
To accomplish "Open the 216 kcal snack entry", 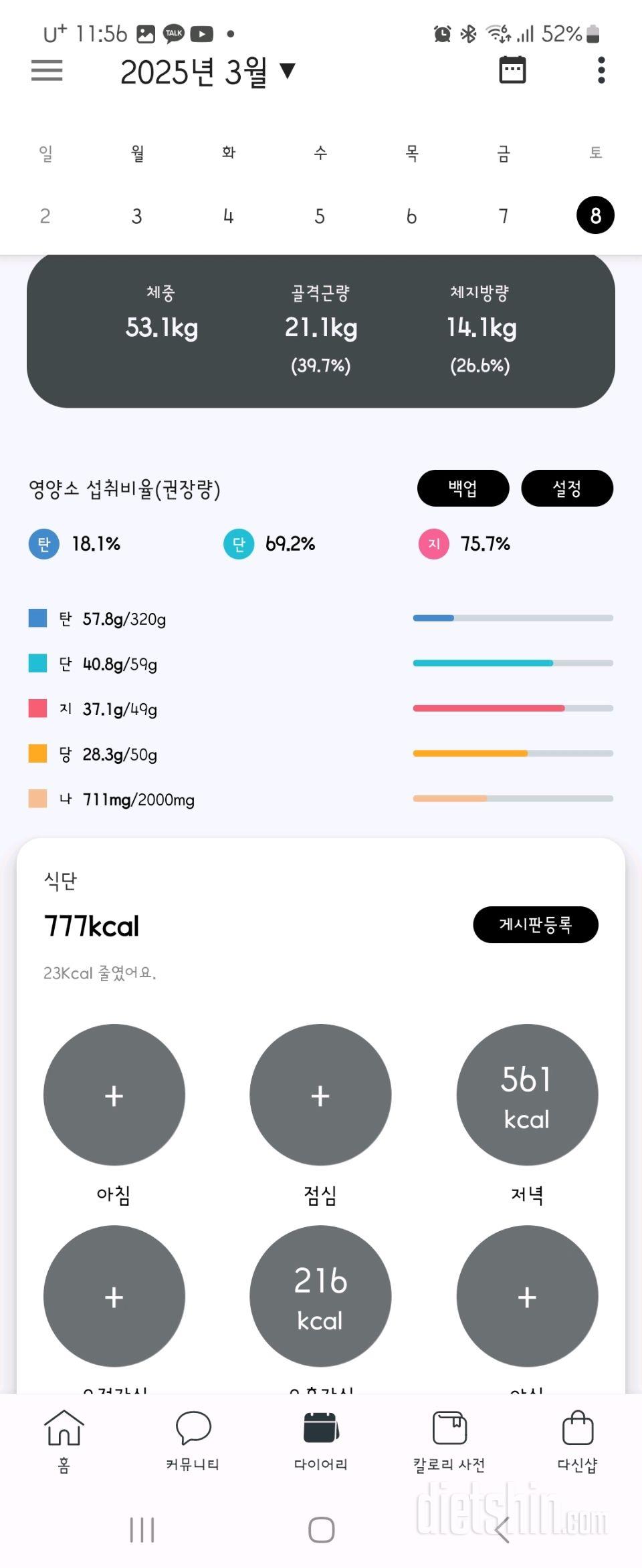I will pos(320,1297).
